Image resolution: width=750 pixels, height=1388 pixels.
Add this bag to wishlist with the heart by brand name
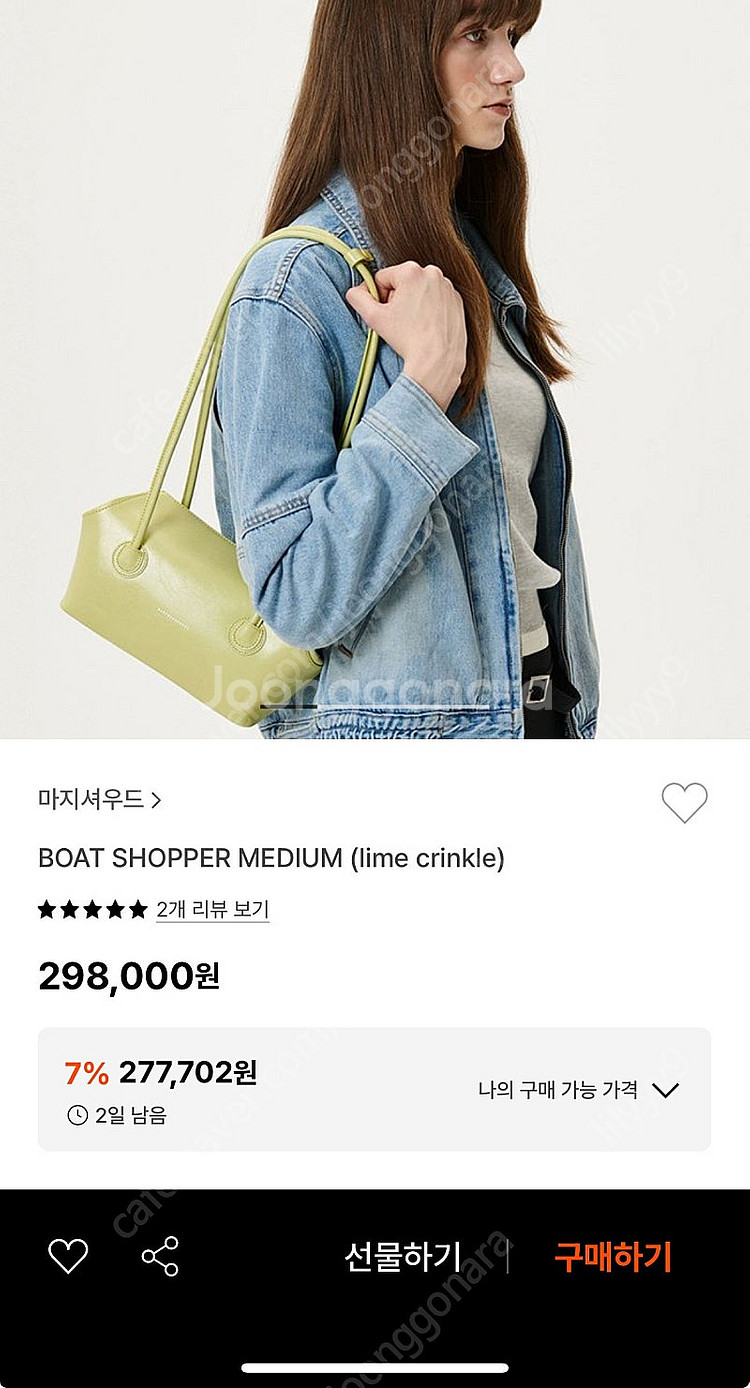pos(684,802)
